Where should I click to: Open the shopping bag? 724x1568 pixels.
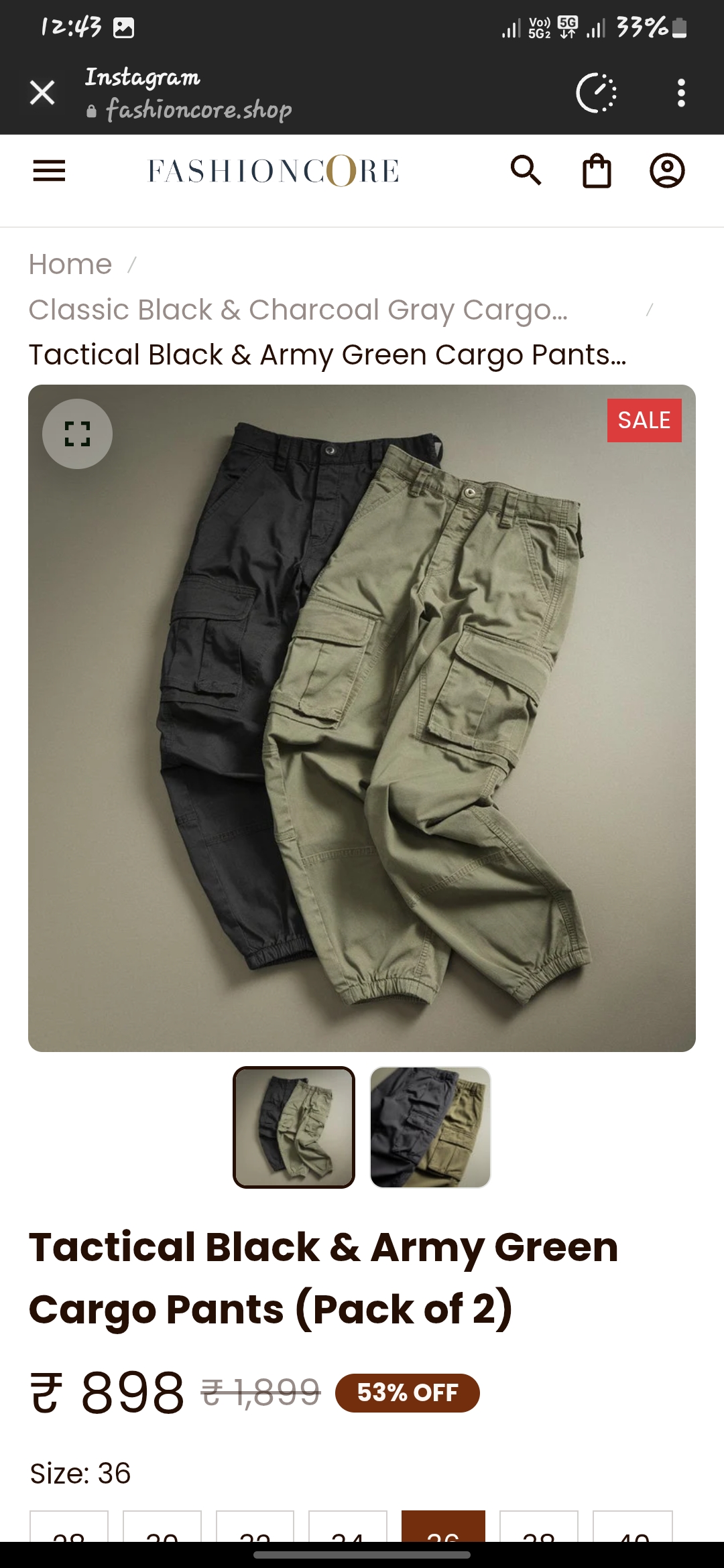pos(597,171)
